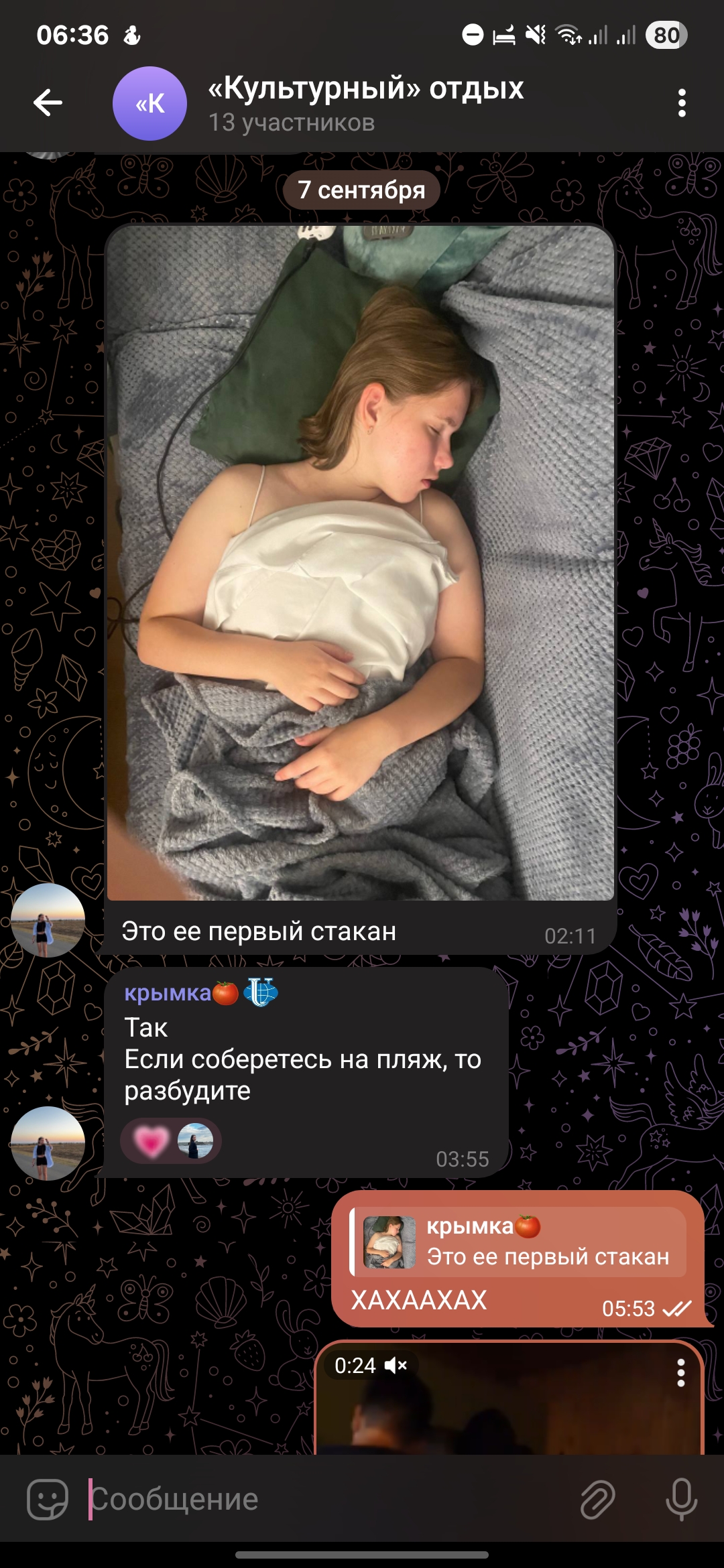Image resolution: width=724 pixels, height=1568 pixels.
Task: Open the video message options menu
Action: tap(680, 1373)
